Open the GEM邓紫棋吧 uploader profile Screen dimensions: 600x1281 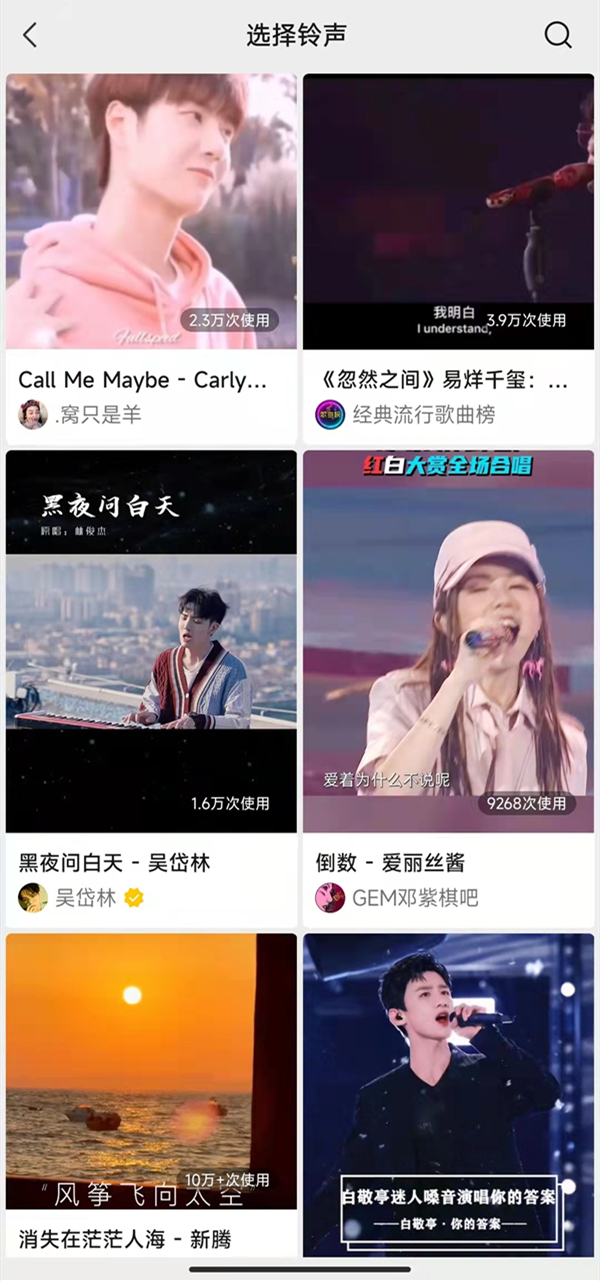coord(398,897)
